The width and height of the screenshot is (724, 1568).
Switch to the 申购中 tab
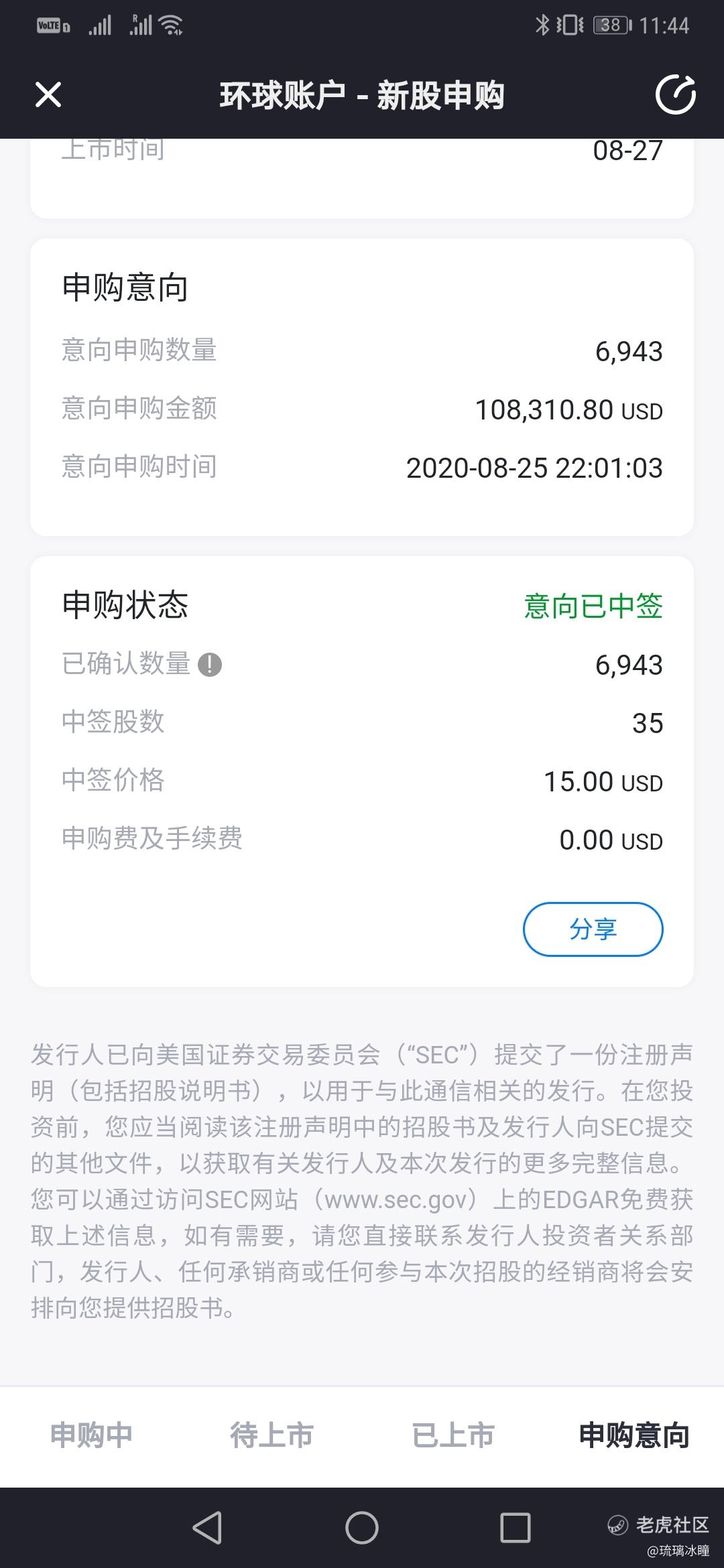pyautogui.click(x=91, y=1435)
